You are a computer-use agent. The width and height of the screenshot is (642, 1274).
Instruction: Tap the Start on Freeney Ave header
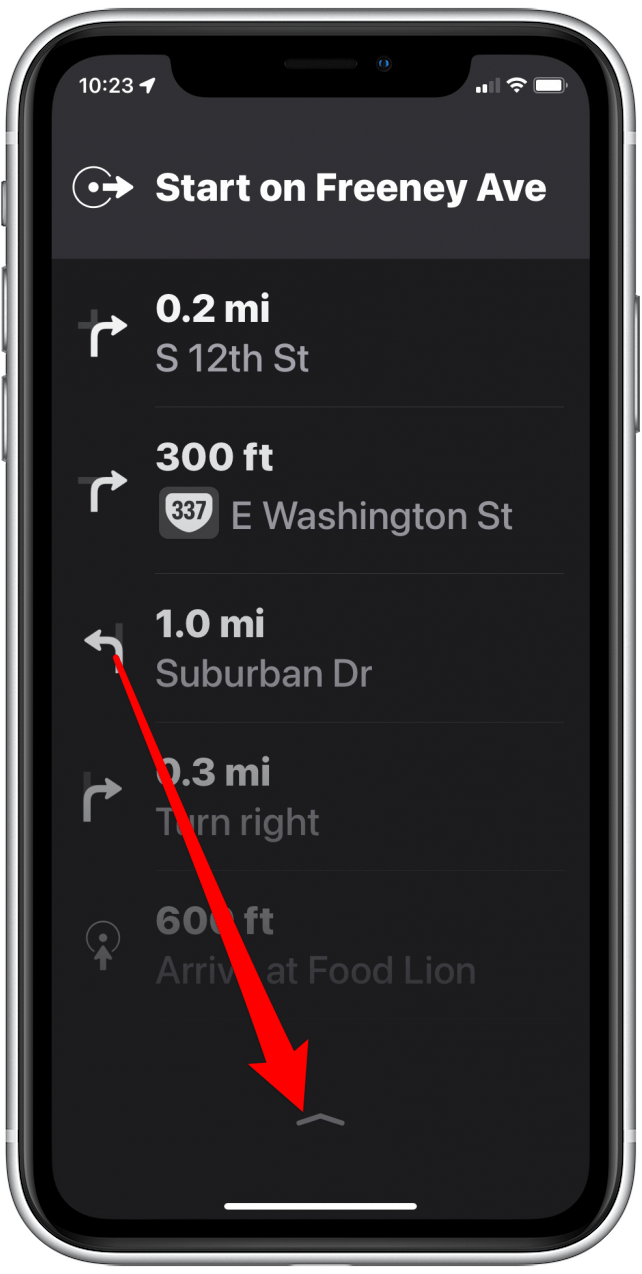coord(320,188)
